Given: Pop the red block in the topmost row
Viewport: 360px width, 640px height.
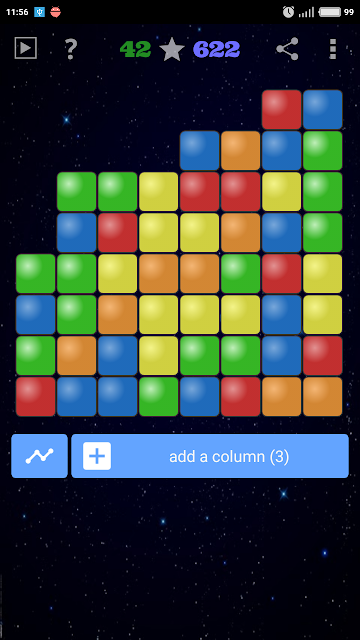Looking at the screenshot, I should pos(282,109).
